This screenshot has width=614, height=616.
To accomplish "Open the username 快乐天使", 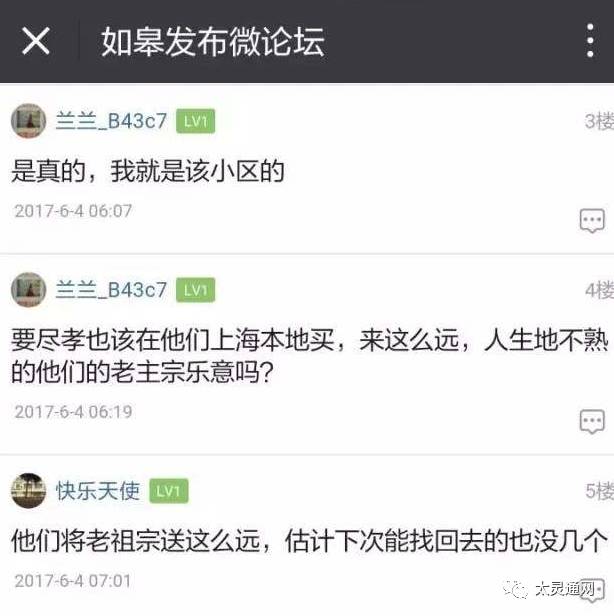I will click(98, 491).
